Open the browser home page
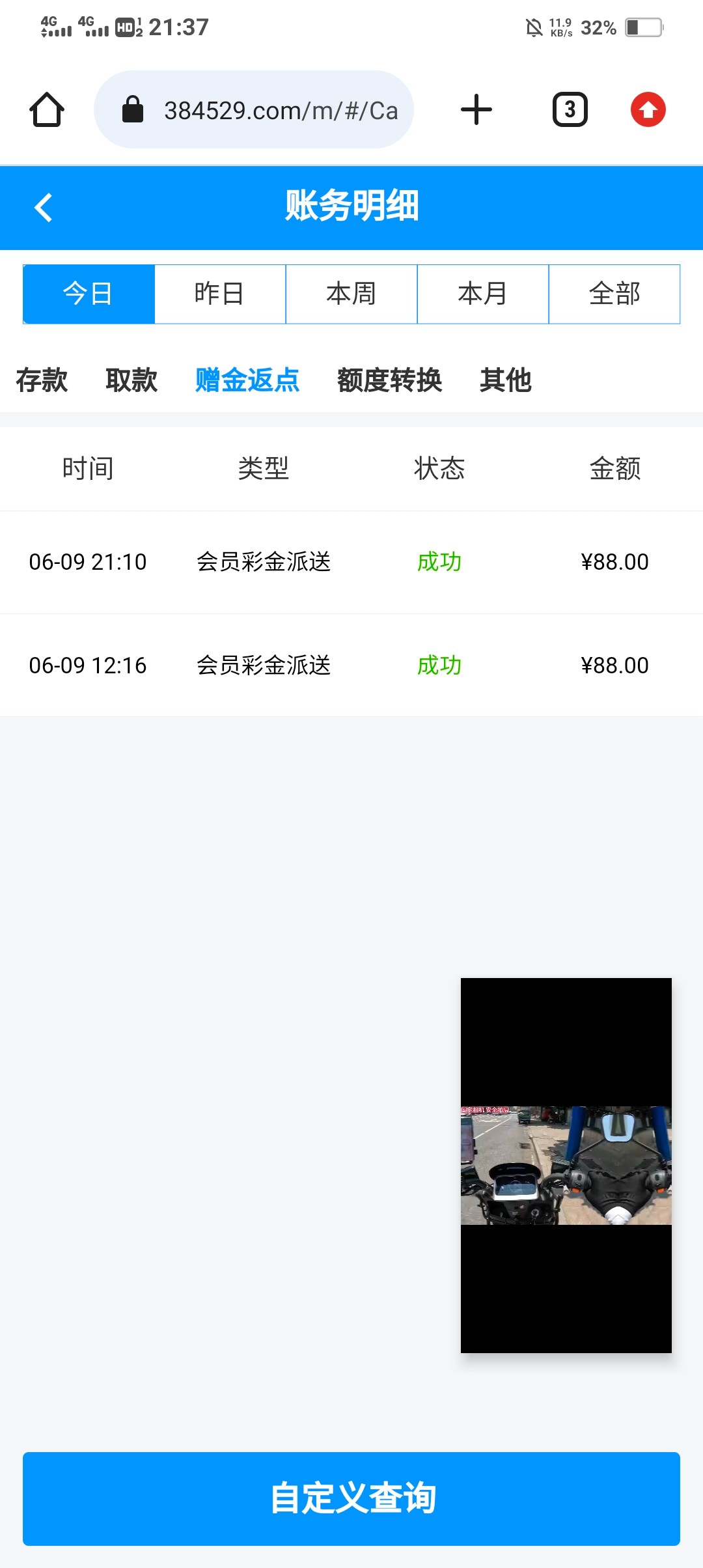703x1568 pixels. point(47,109)
